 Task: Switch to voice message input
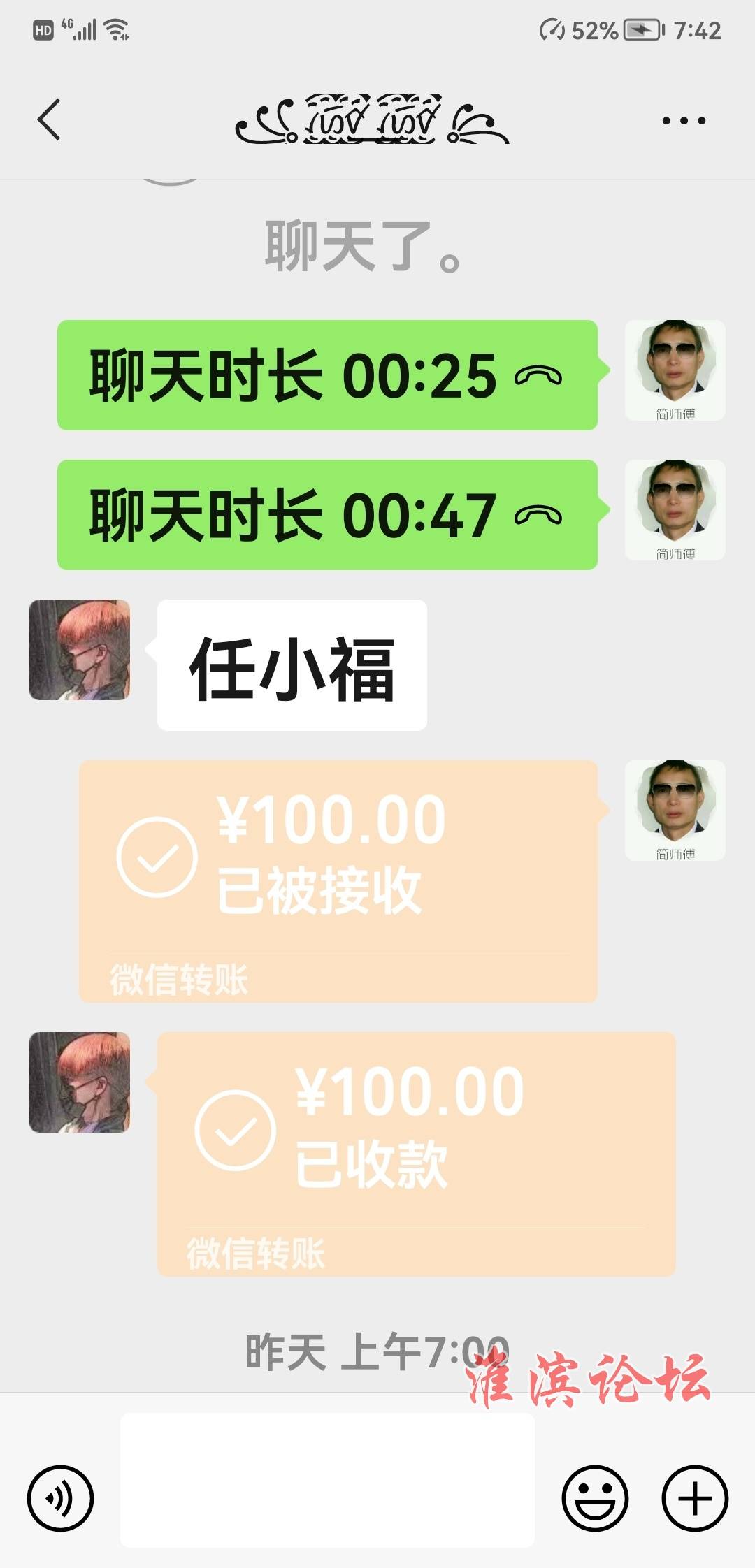(x=60, y=1498)
